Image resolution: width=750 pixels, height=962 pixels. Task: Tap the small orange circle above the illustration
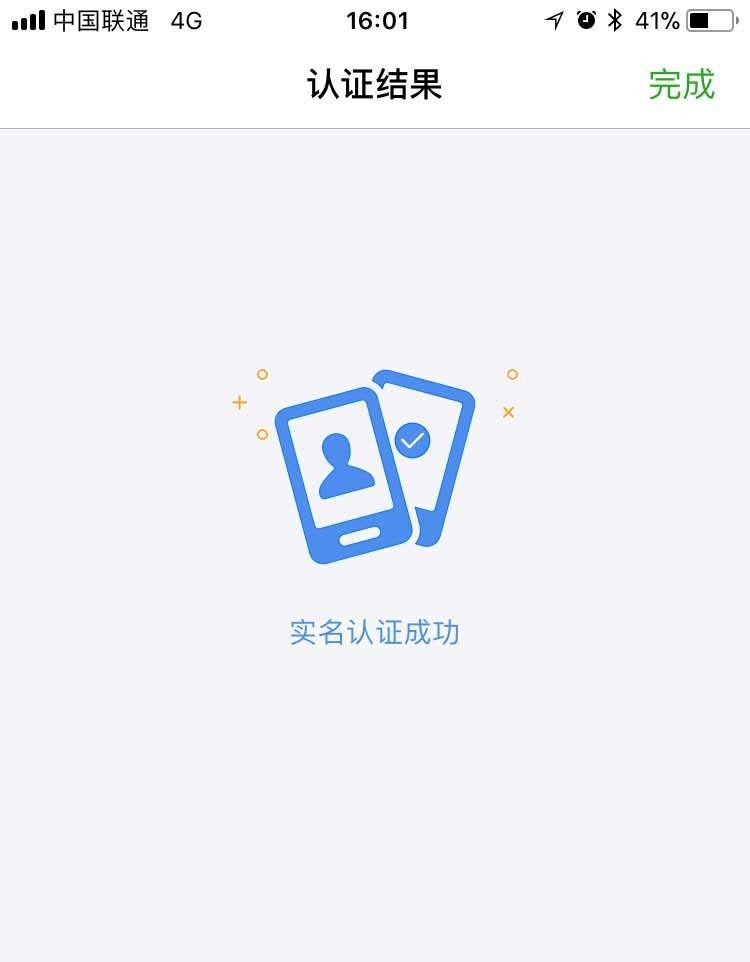tap(262, 376)
